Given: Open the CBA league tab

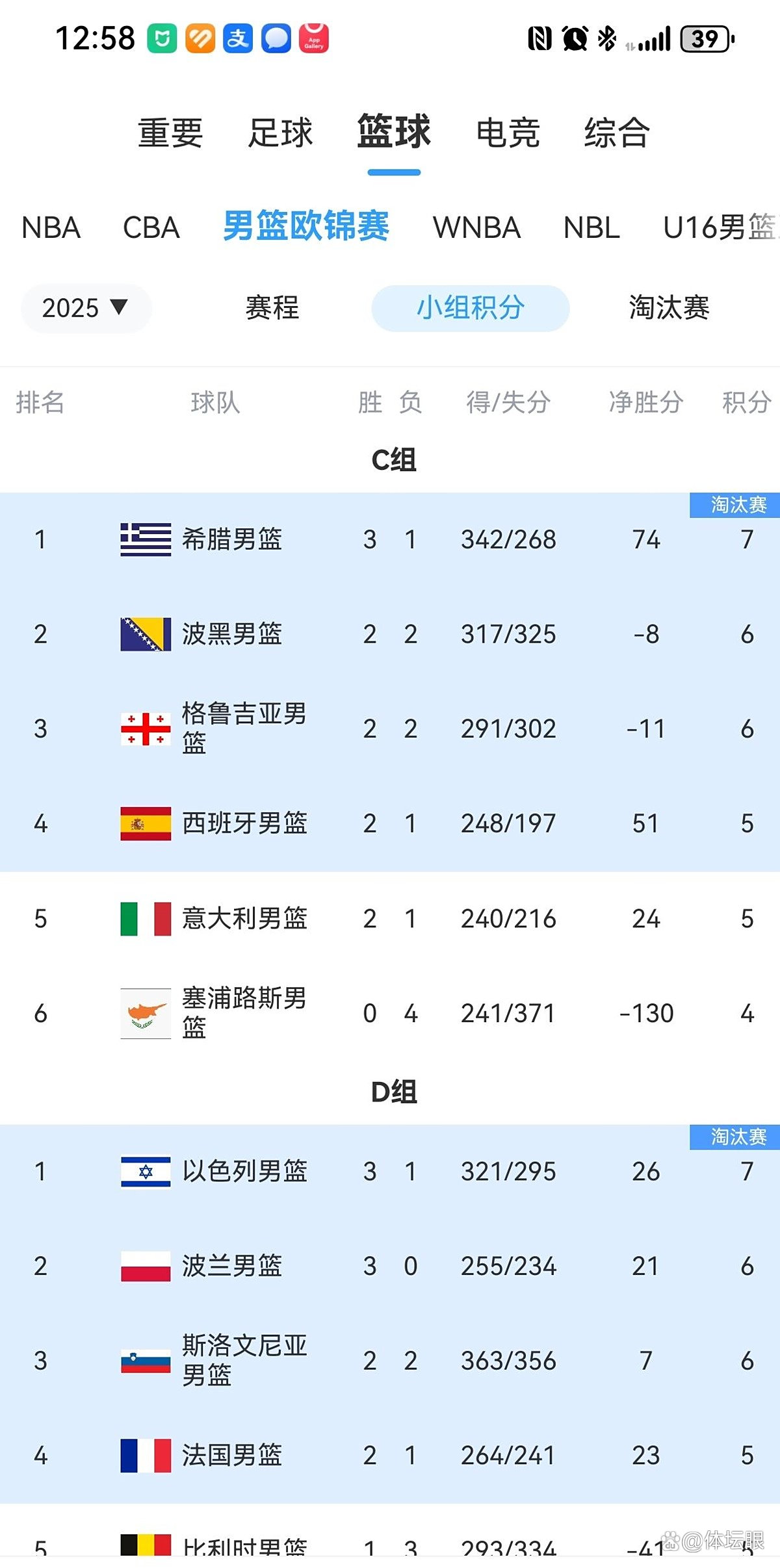Looking at the screenshot, I should pyautogui.click(x=151, y=228).
